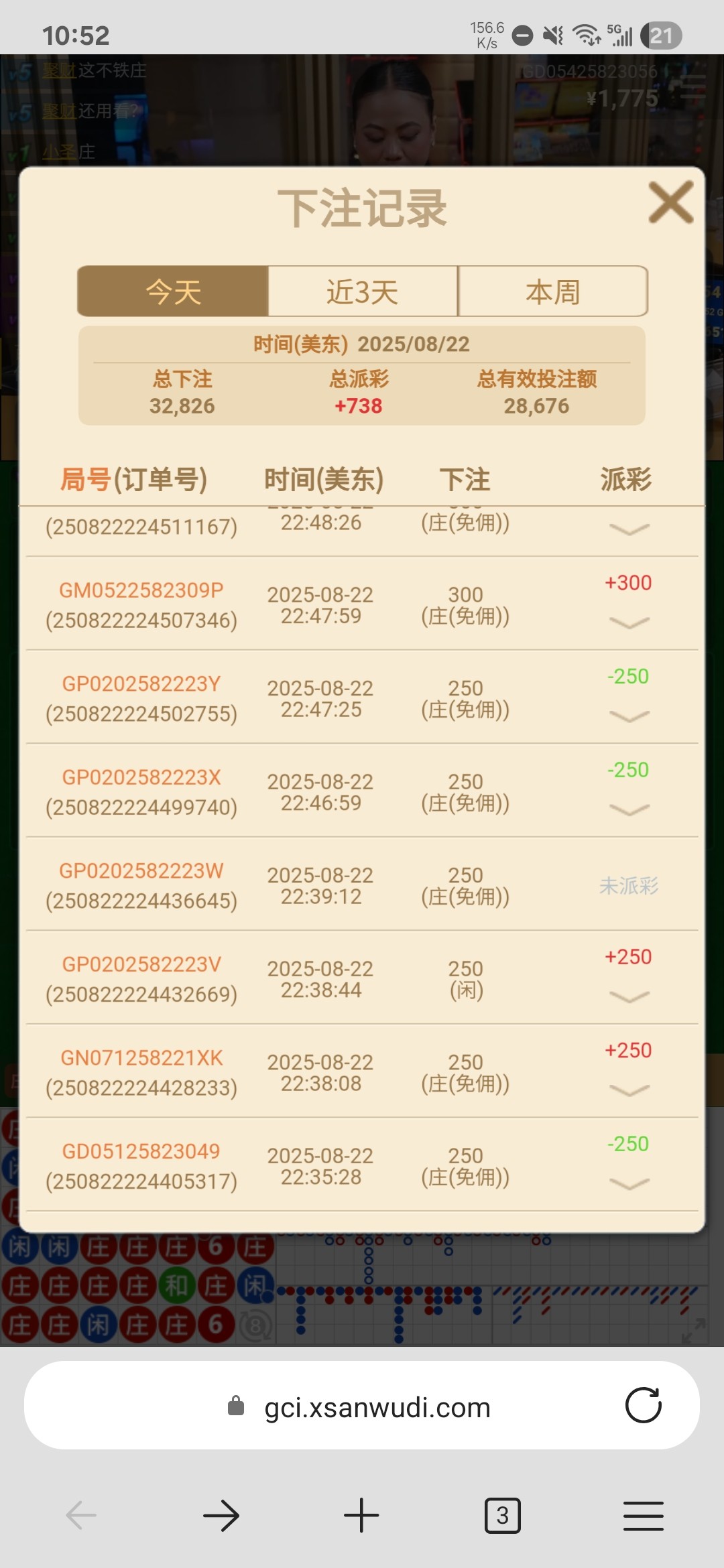The width and height of the screenshot is (724, 1568).
Task: Expand details for bet GM0522582309P
Action: 629,623
